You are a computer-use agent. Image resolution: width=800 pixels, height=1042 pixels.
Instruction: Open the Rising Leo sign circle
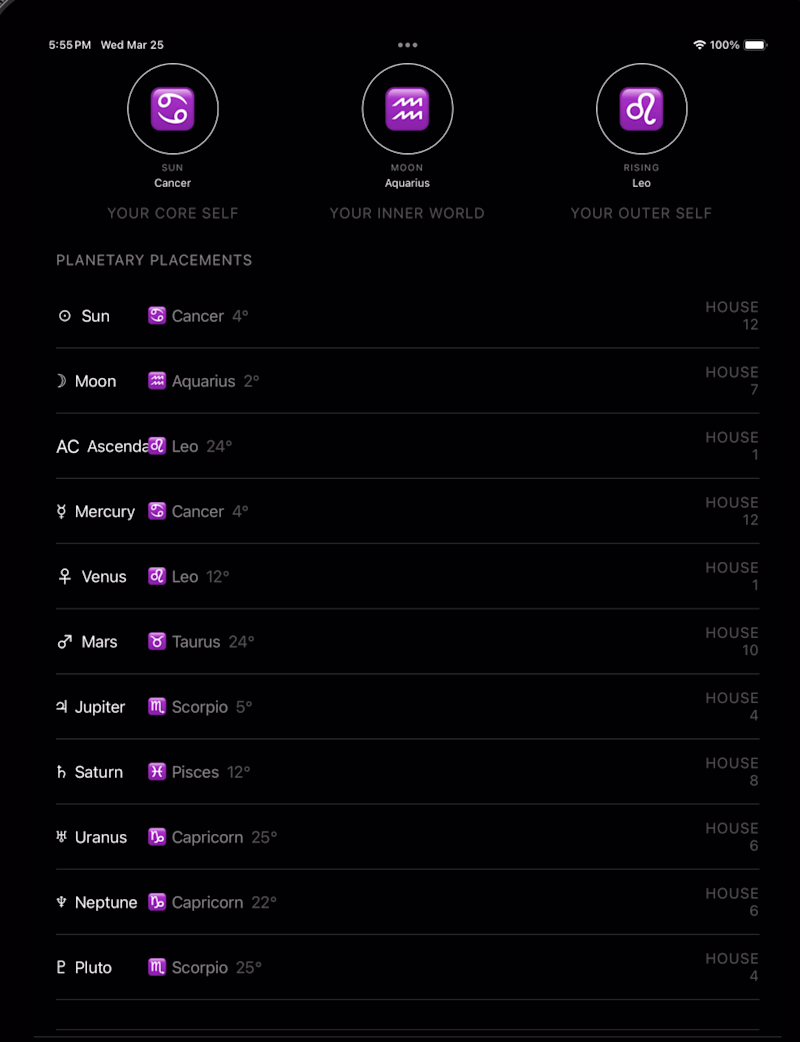(x=641, y=109)
